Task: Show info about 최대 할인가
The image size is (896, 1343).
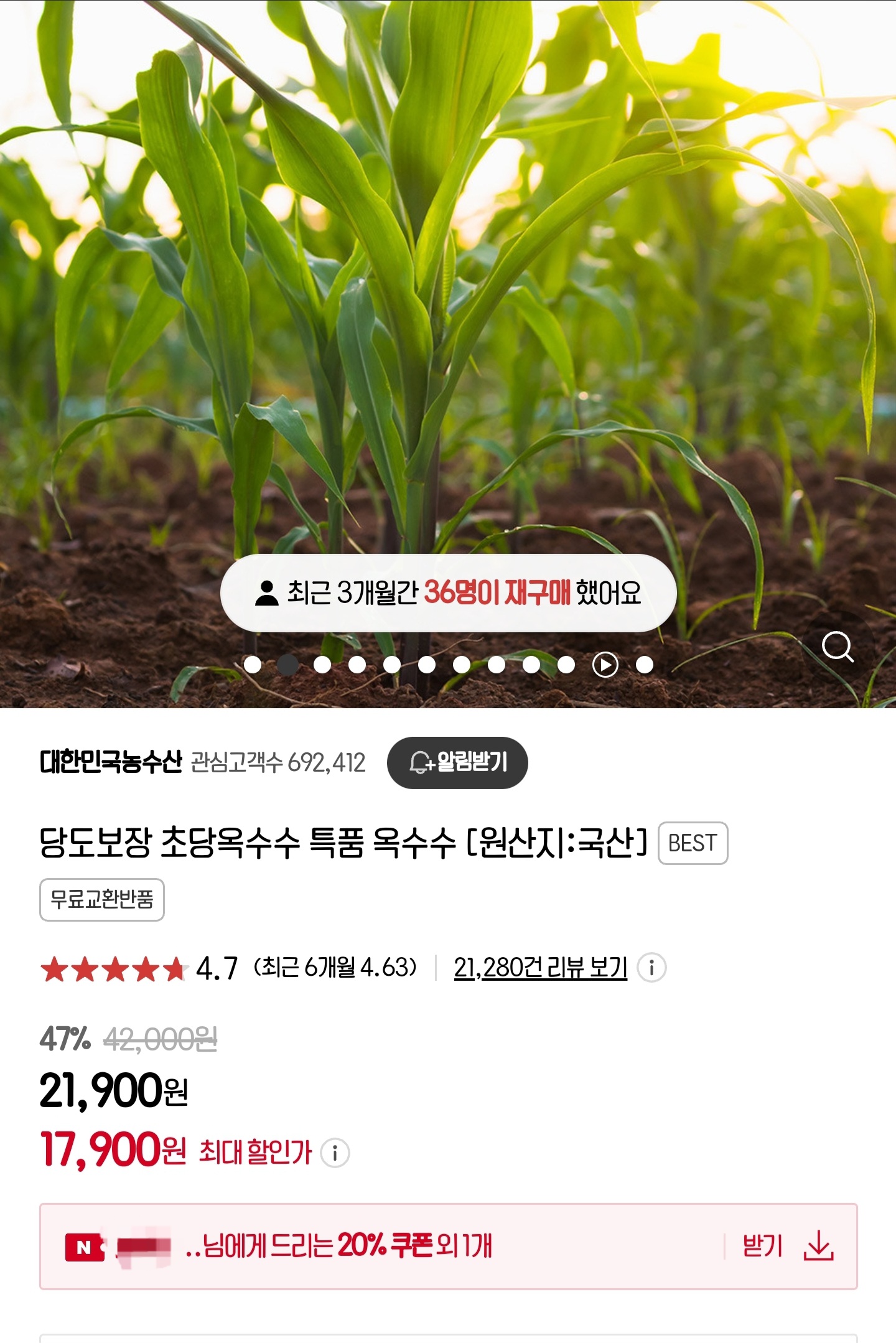Action: (335, 1153)
